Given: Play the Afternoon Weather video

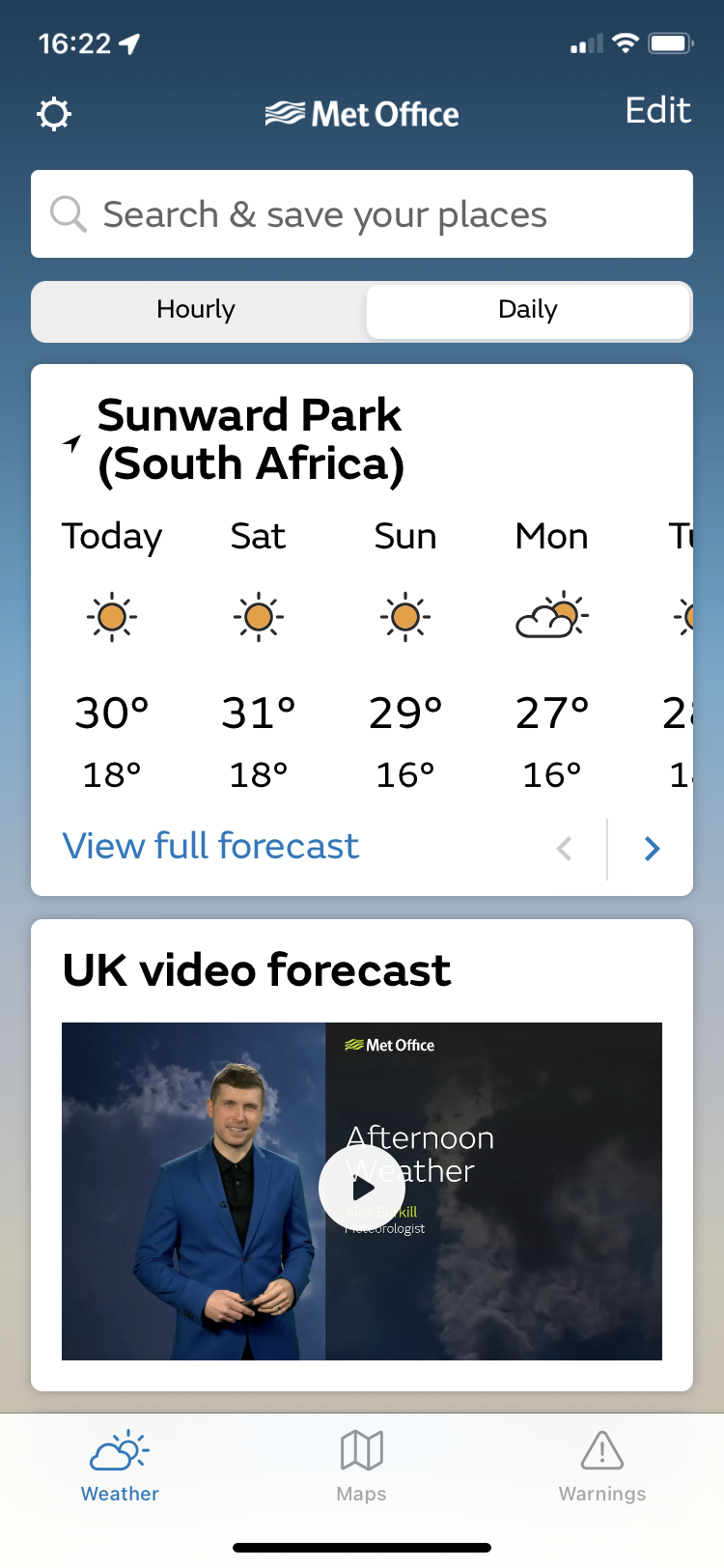Looking at the screenshot, I should [x=362, y=1189].
